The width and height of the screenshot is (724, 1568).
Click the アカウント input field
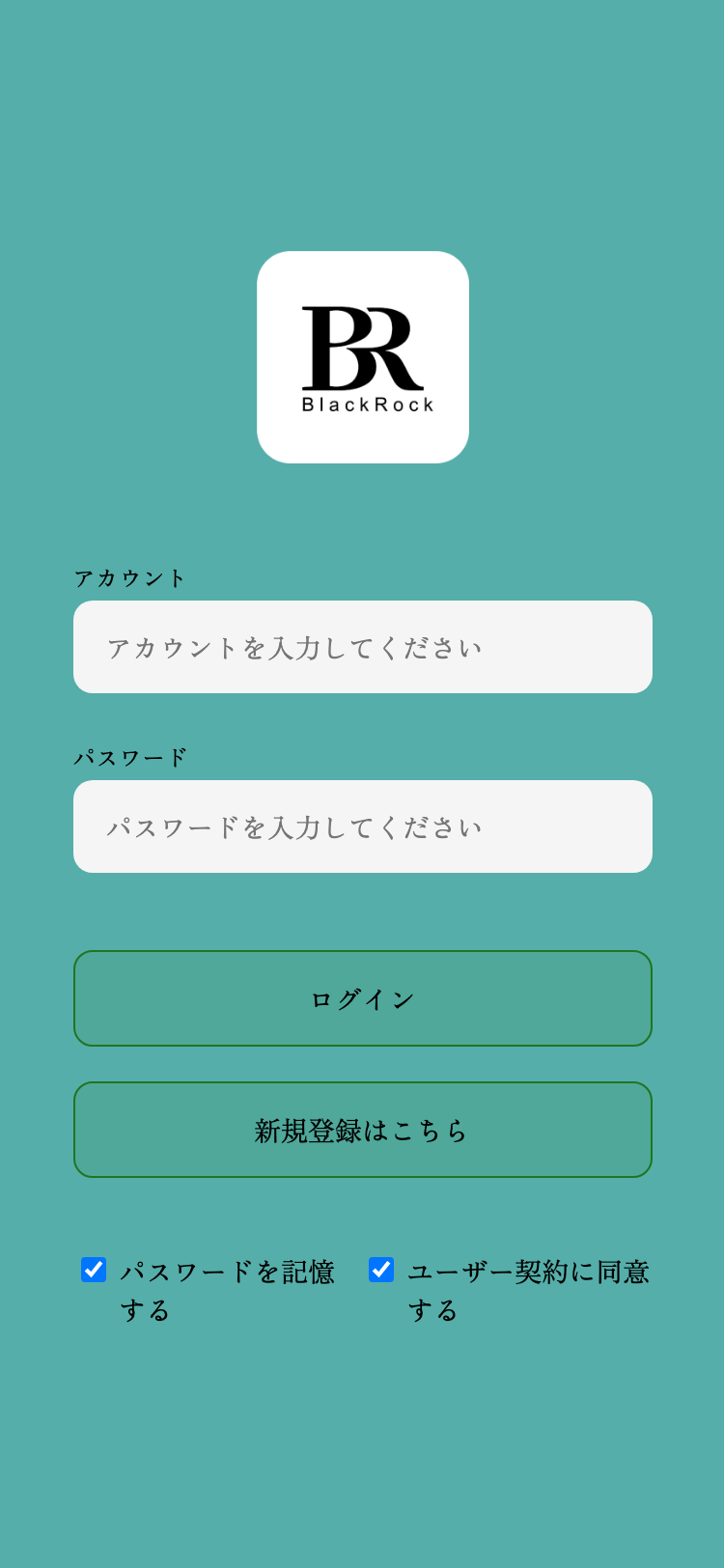(362, 647)
